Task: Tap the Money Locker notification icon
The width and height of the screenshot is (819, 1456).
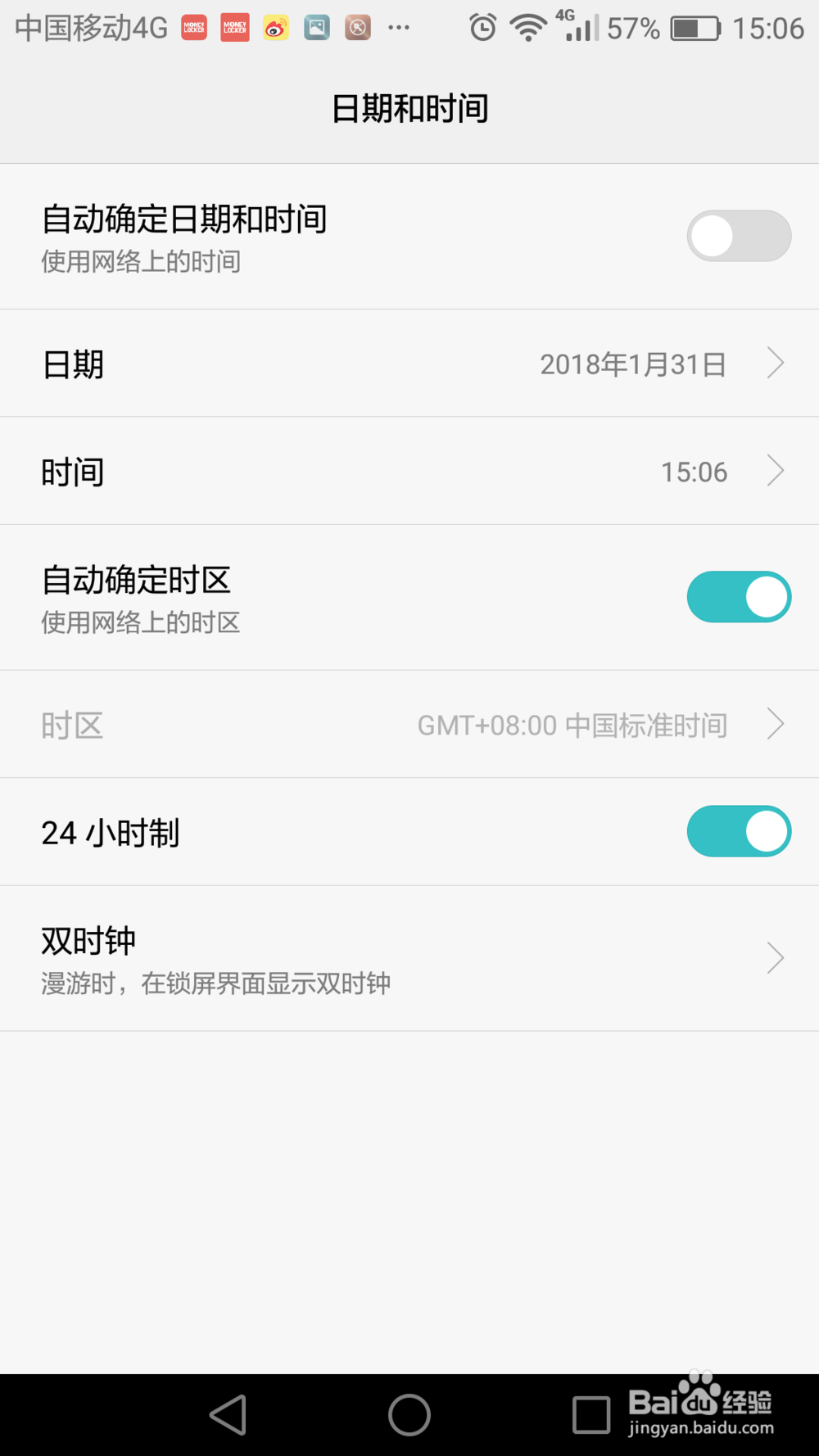Action: (193, 27)
